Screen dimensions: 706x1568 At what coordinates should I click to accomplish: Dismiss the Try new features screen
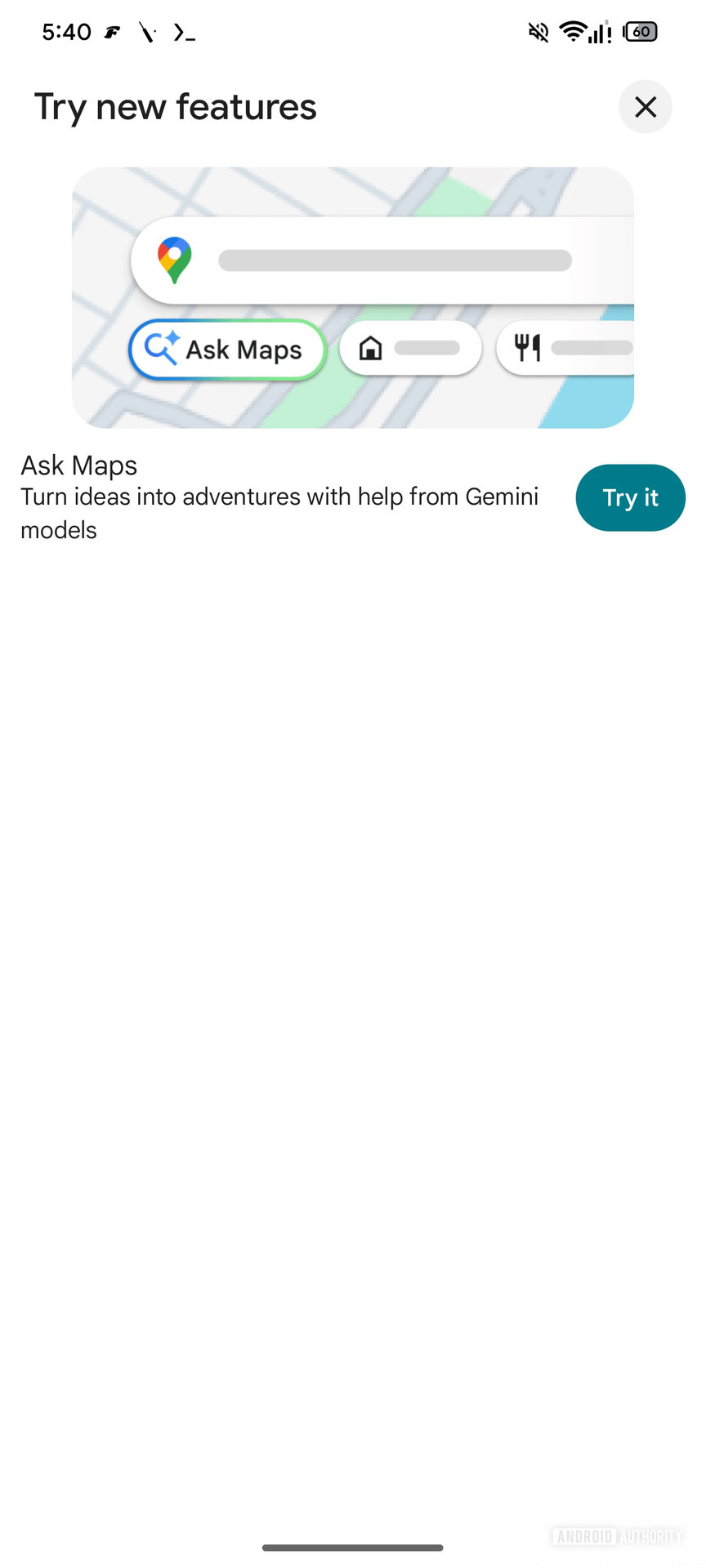645,107
